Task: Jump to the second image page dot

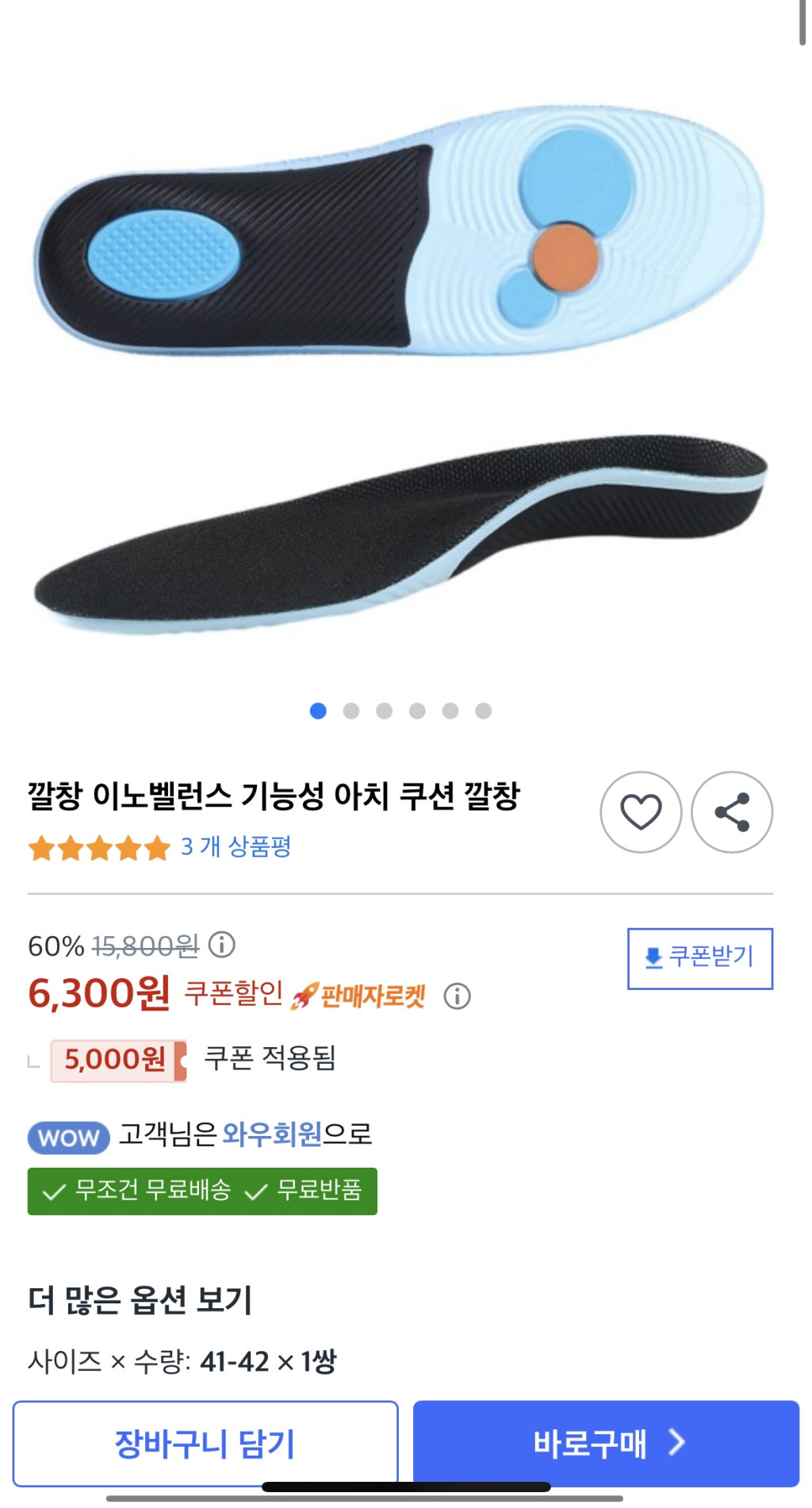Action: click(x=351, y=711)
